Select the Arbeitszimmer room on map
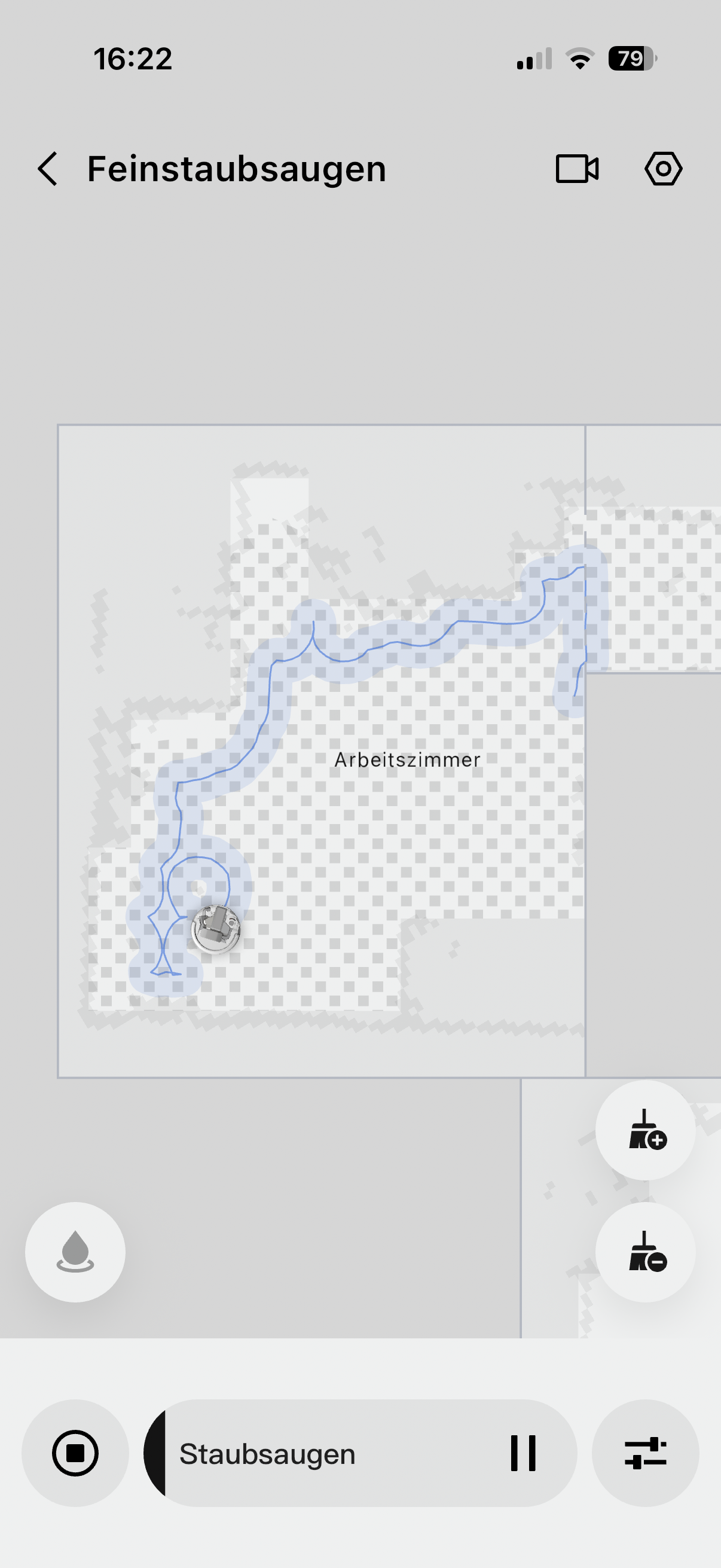 pyautogui.click(x=407, y=759)
